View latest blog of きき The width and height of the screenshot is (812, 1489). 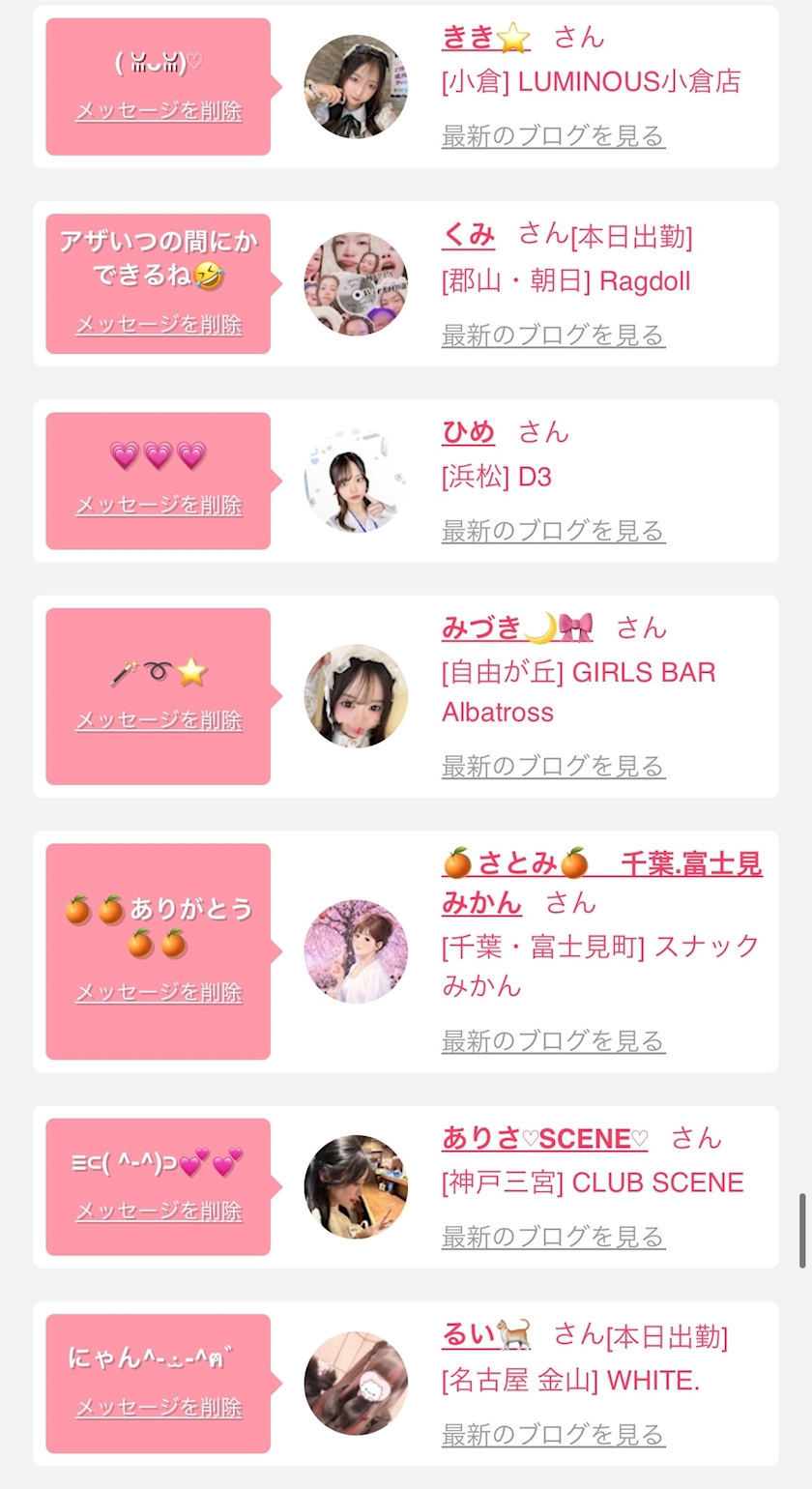(553, 136)
